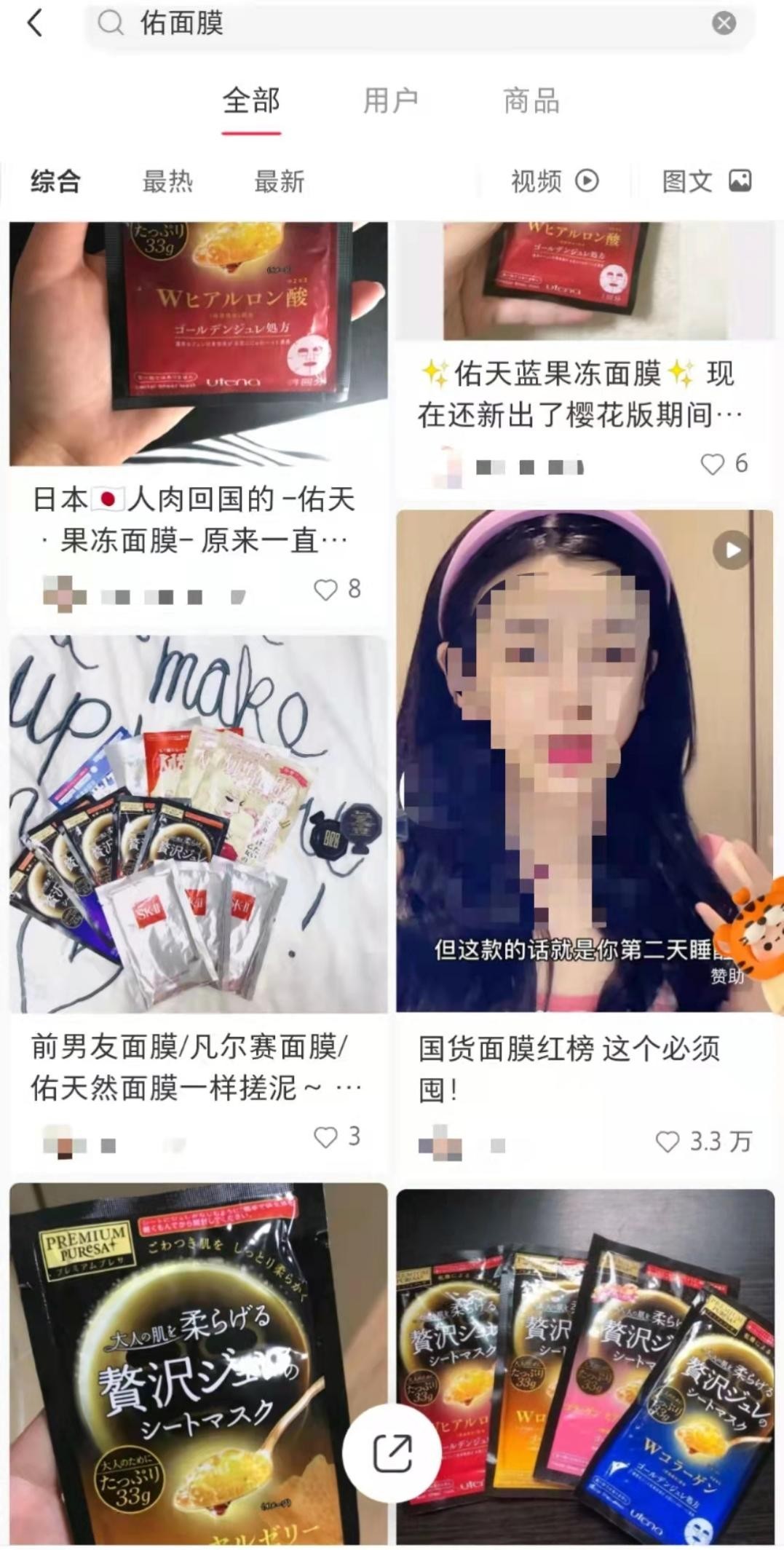The image size is (784, 1550).
Task: Like the 前男友面膜 post
Action: (325, 1137)
